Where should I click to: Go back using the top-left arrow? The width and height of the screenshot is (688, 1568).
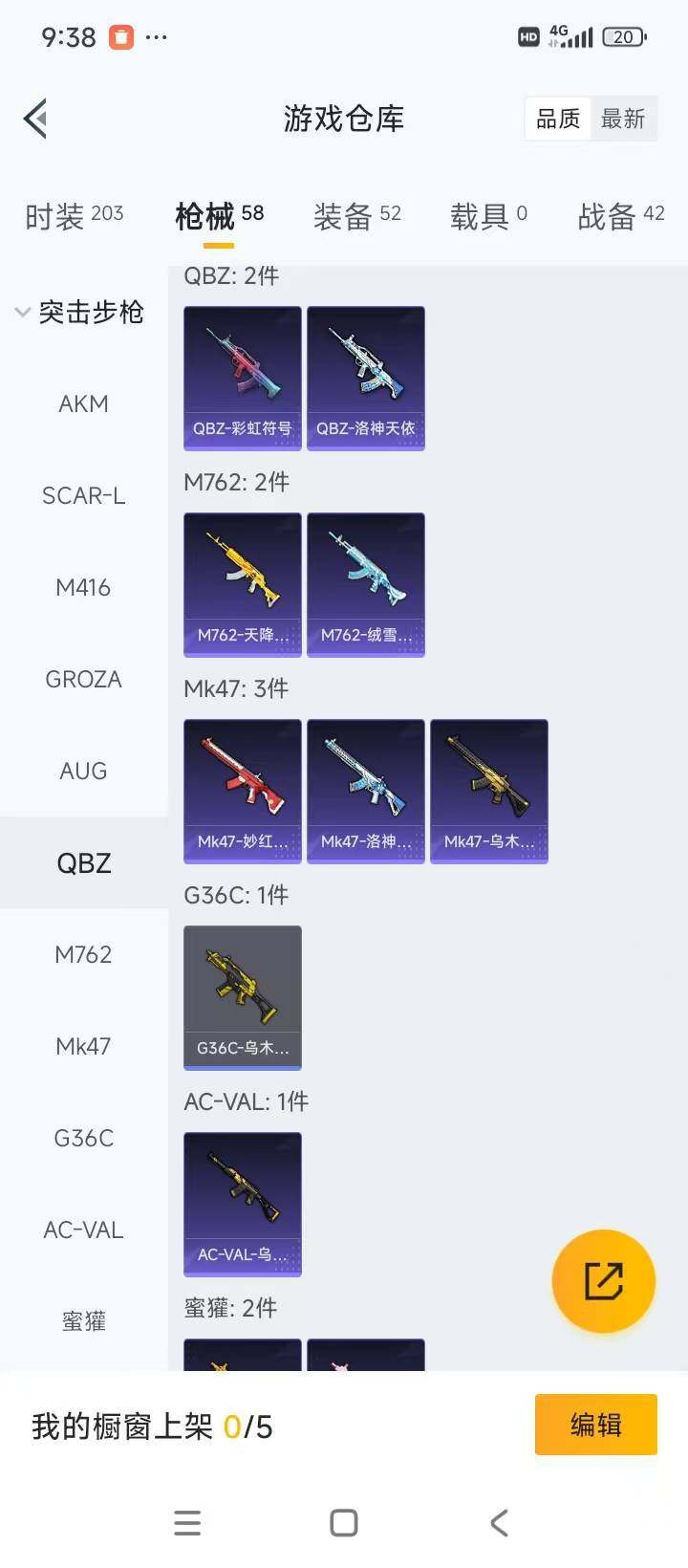pos(36,120)
